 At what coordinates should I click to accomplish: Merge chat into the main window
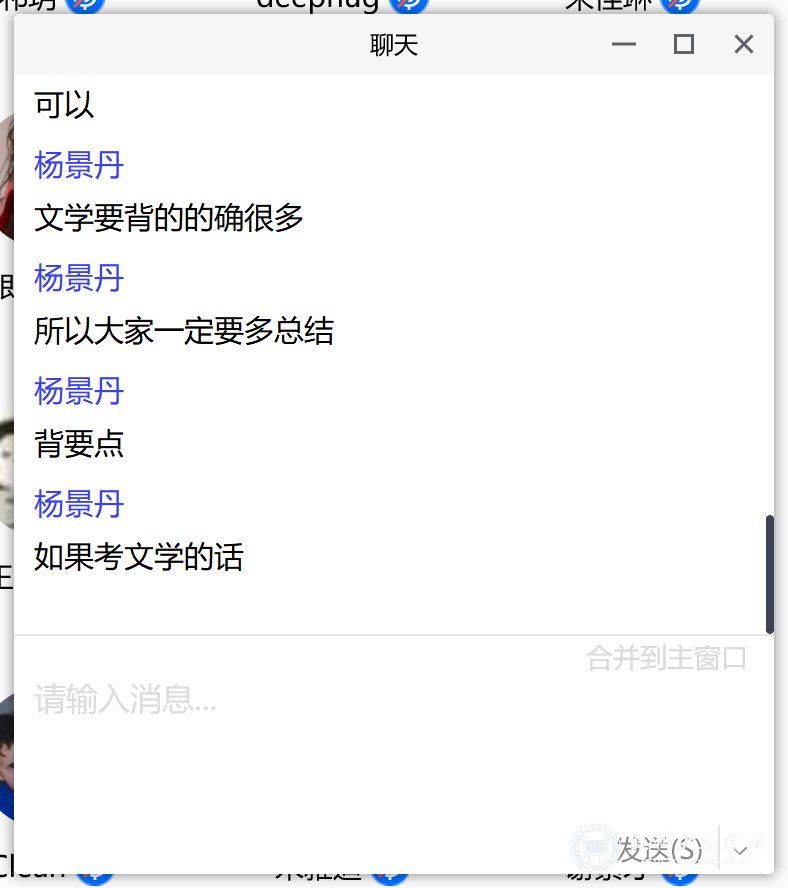[x=666, y=659]
